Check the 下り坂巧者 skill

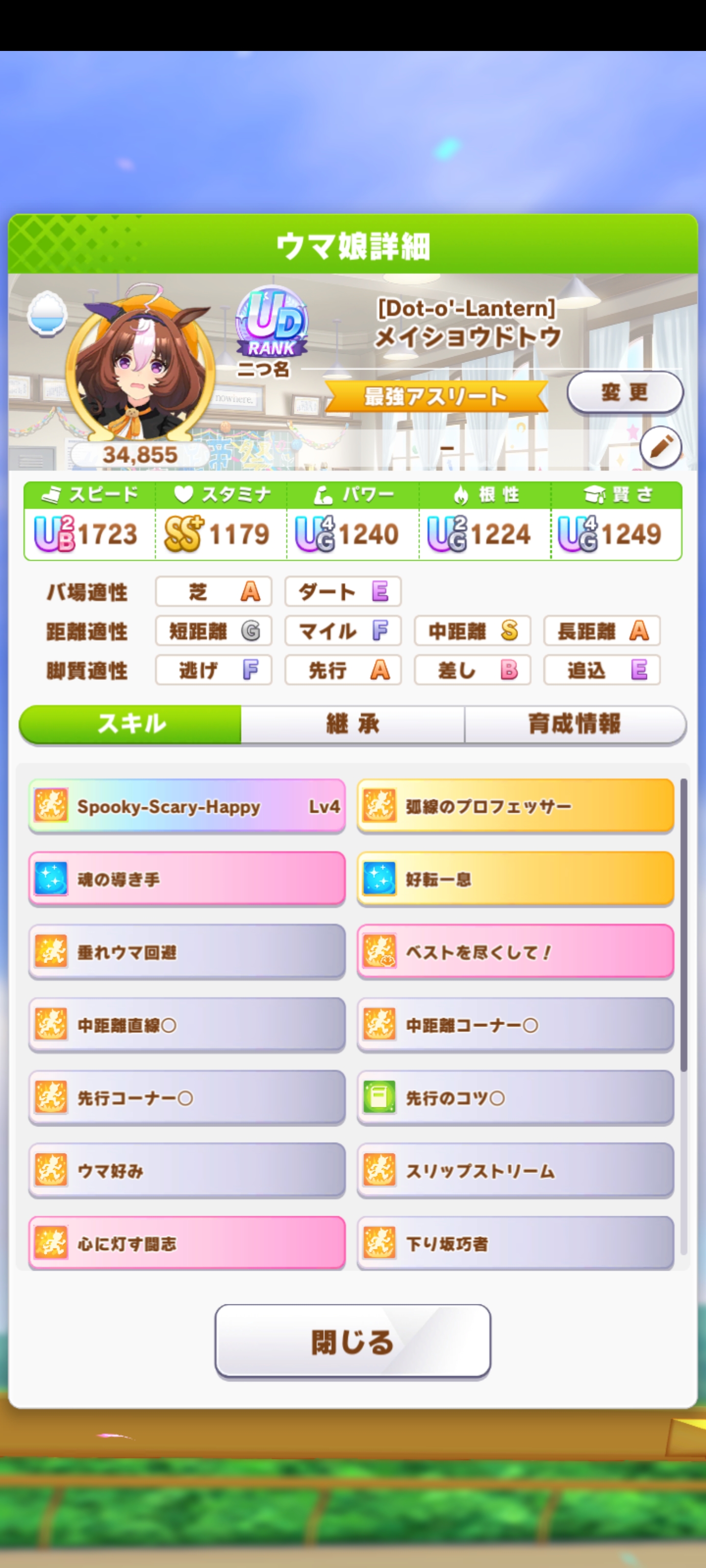click(515, 1243)
